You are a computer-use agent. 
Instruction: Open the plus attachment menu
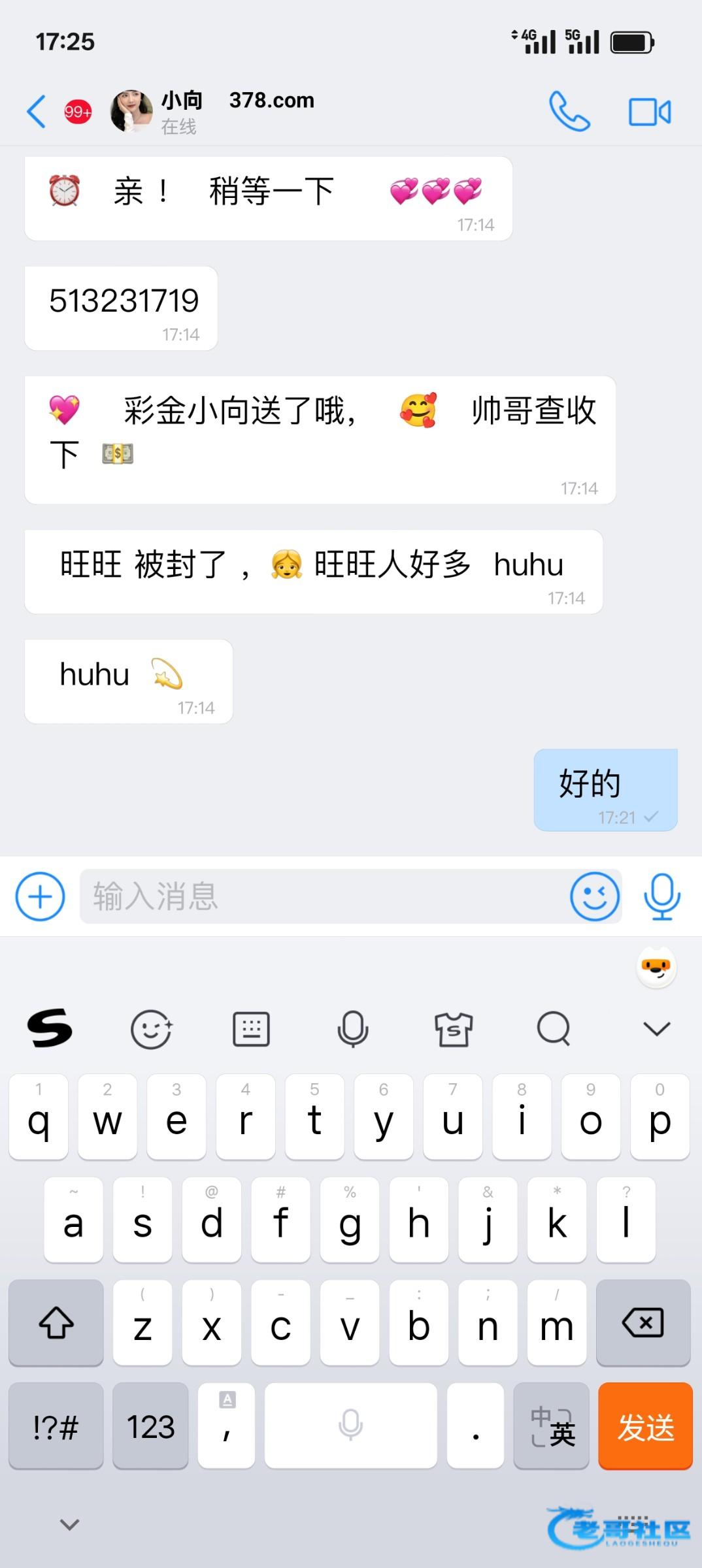pyautogui.click(x=40, y=896)
